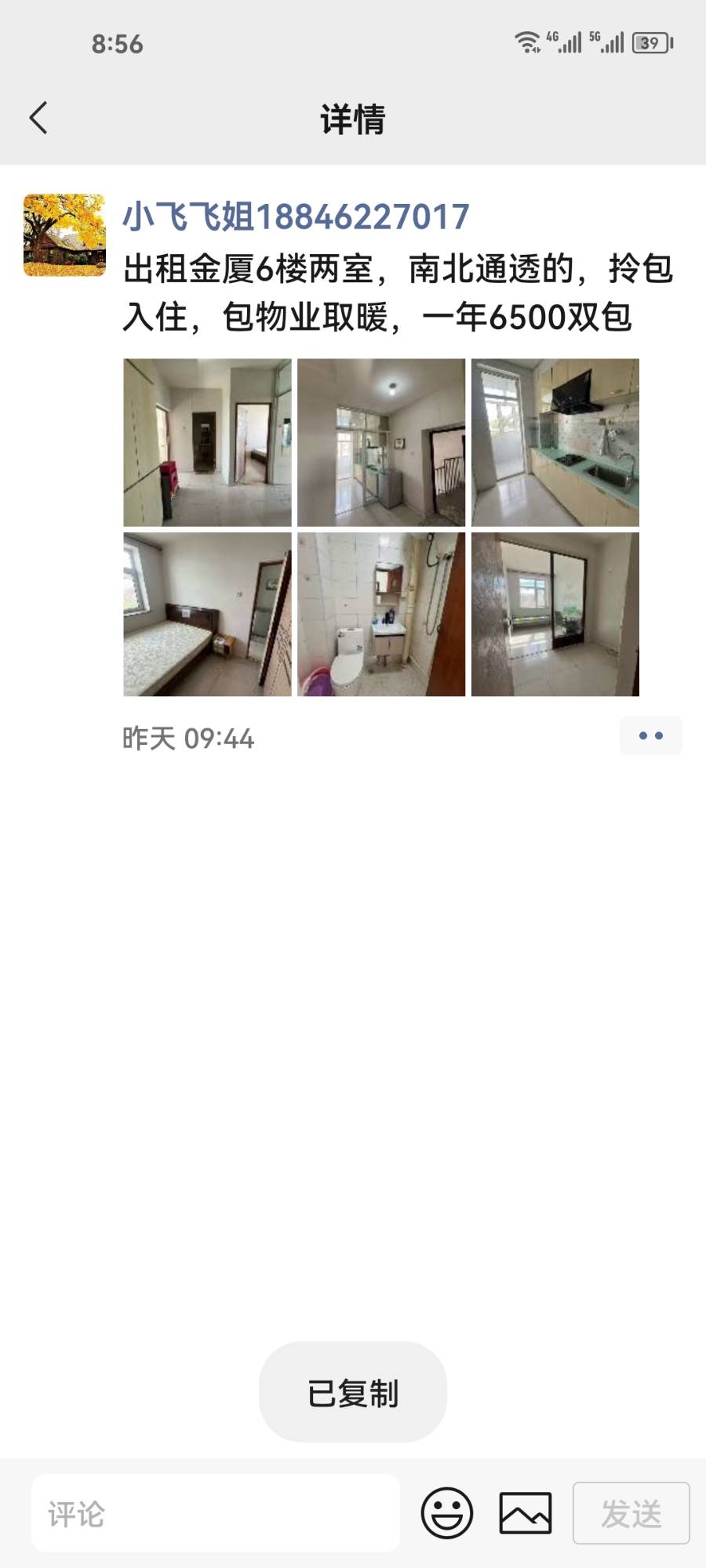
Task: Open the emoji picker
Action: pos(447,1513)
